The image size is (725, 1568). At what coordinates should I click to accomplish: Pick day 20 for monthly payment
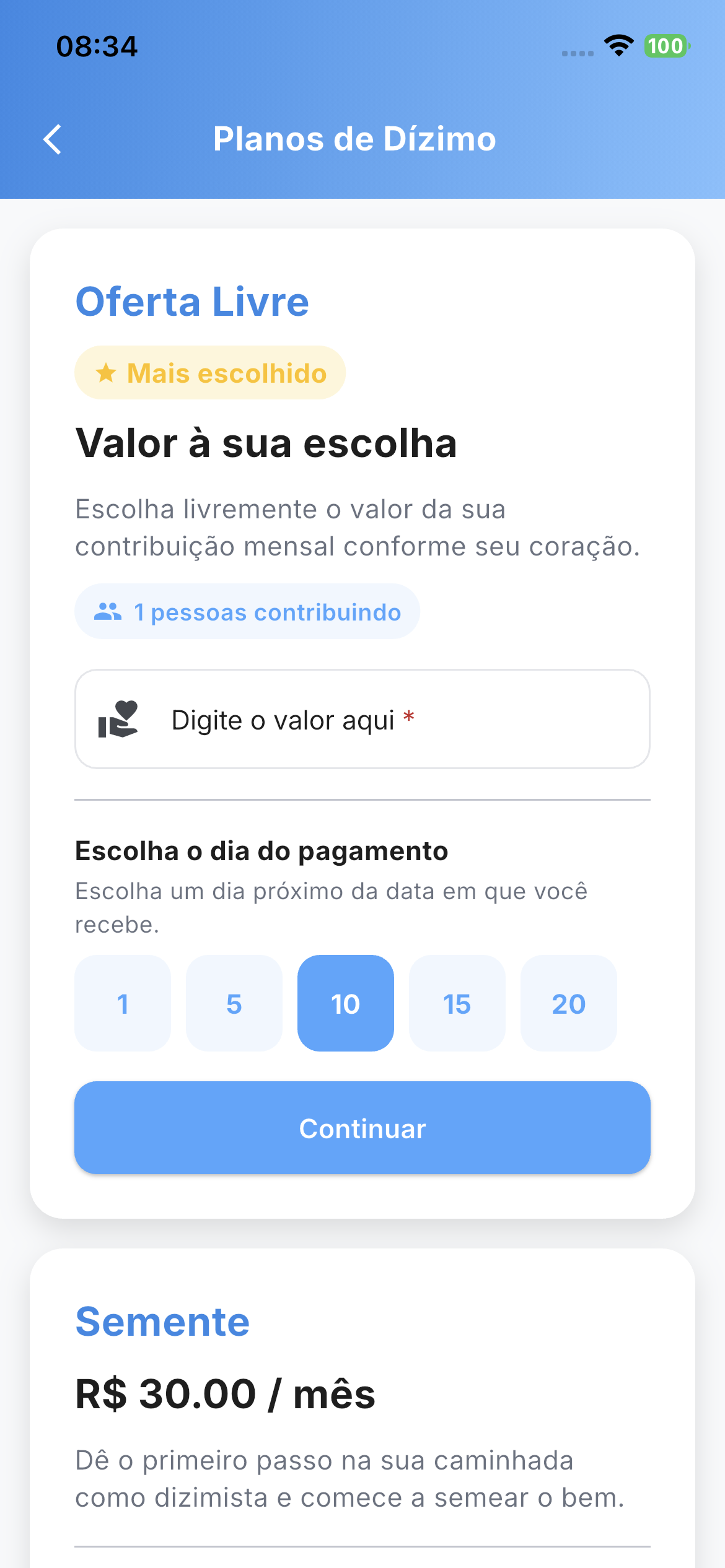coord(568,1004)
